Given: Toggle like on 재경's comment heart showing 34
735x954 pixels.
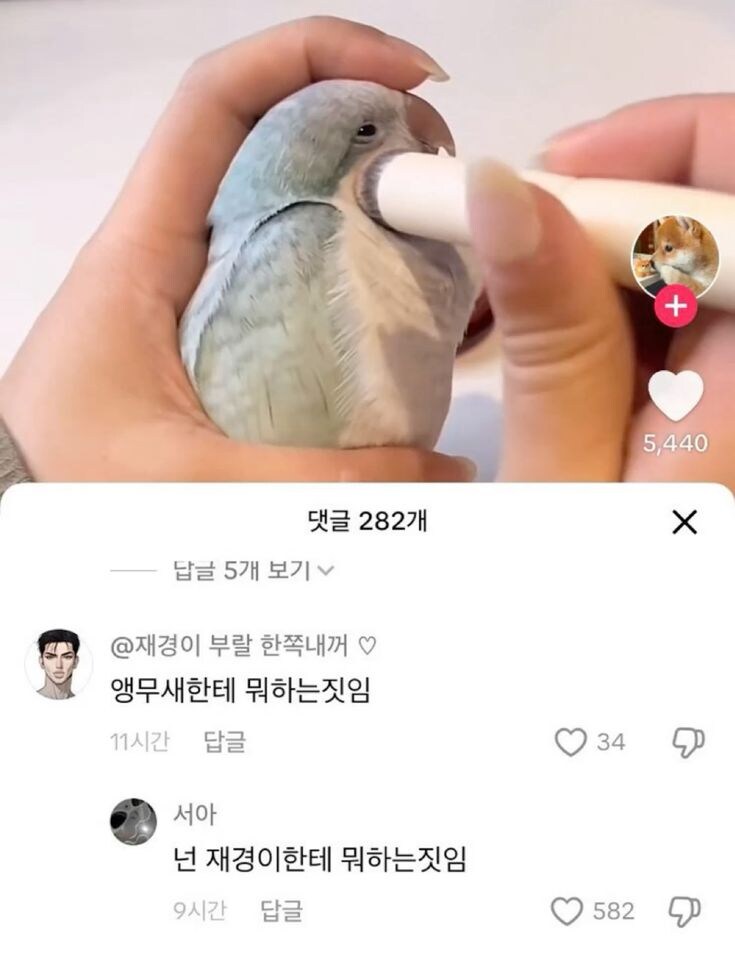Looking at the screenshot, I should pos(572,741).
